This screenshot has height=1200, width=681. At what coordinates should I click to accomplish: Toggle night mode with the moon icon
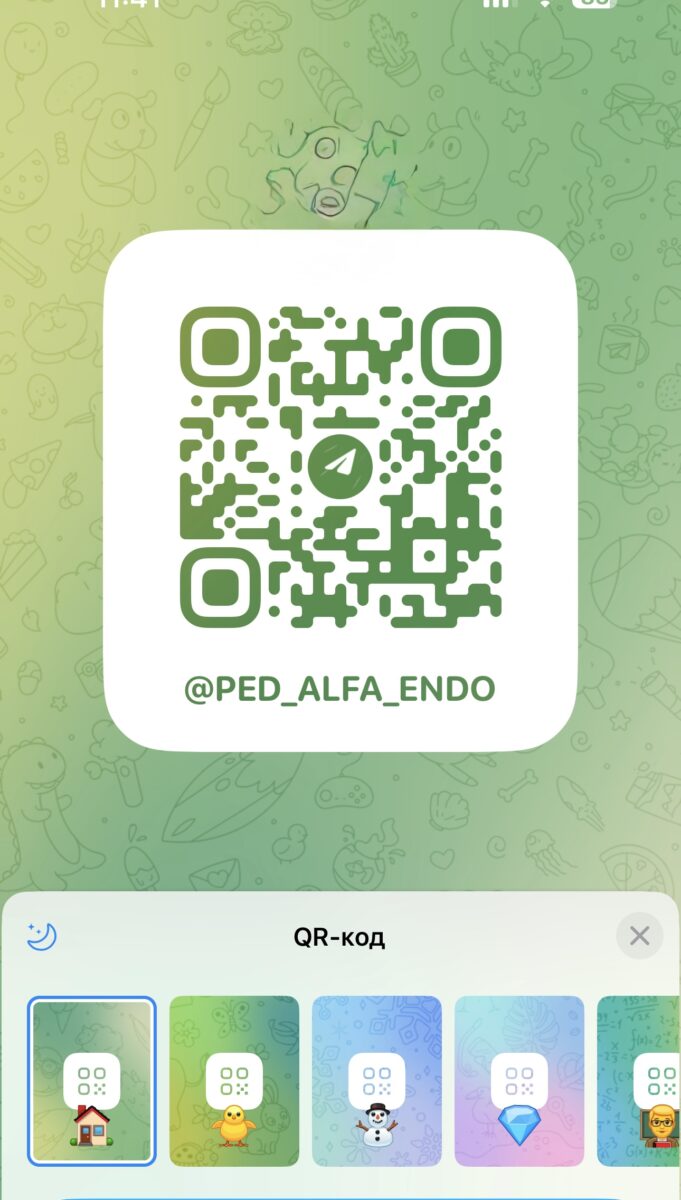coord(41,936)
